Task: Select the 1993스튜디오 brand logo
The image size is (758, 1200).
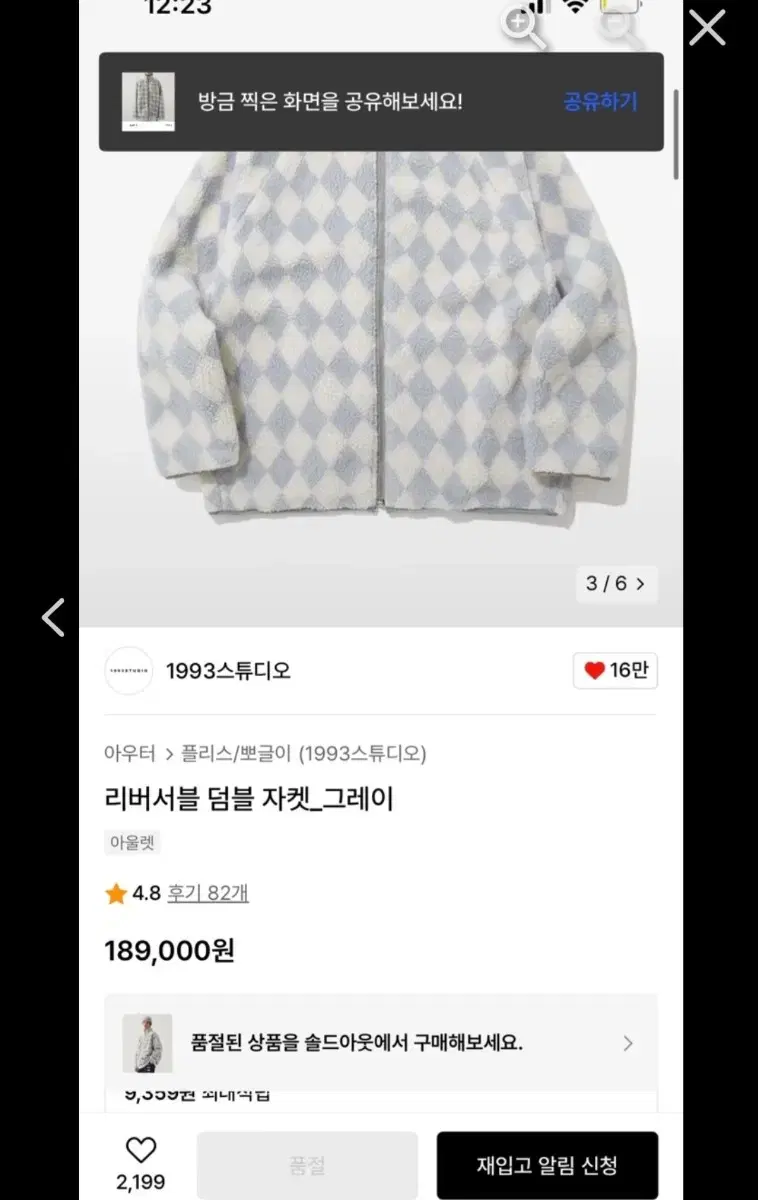Action: click(127, 671)
